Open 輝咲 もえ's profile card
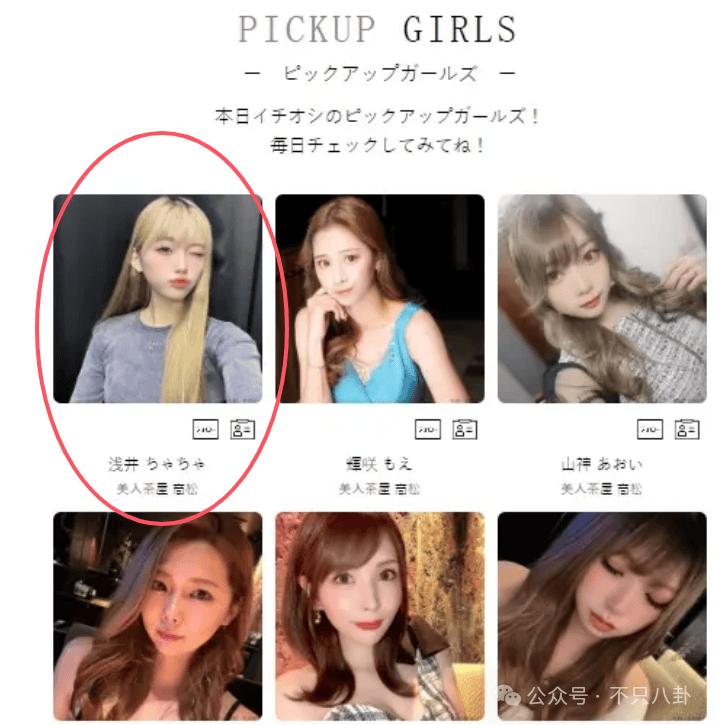Screen dimensions: 715x725 coord(380,298)
